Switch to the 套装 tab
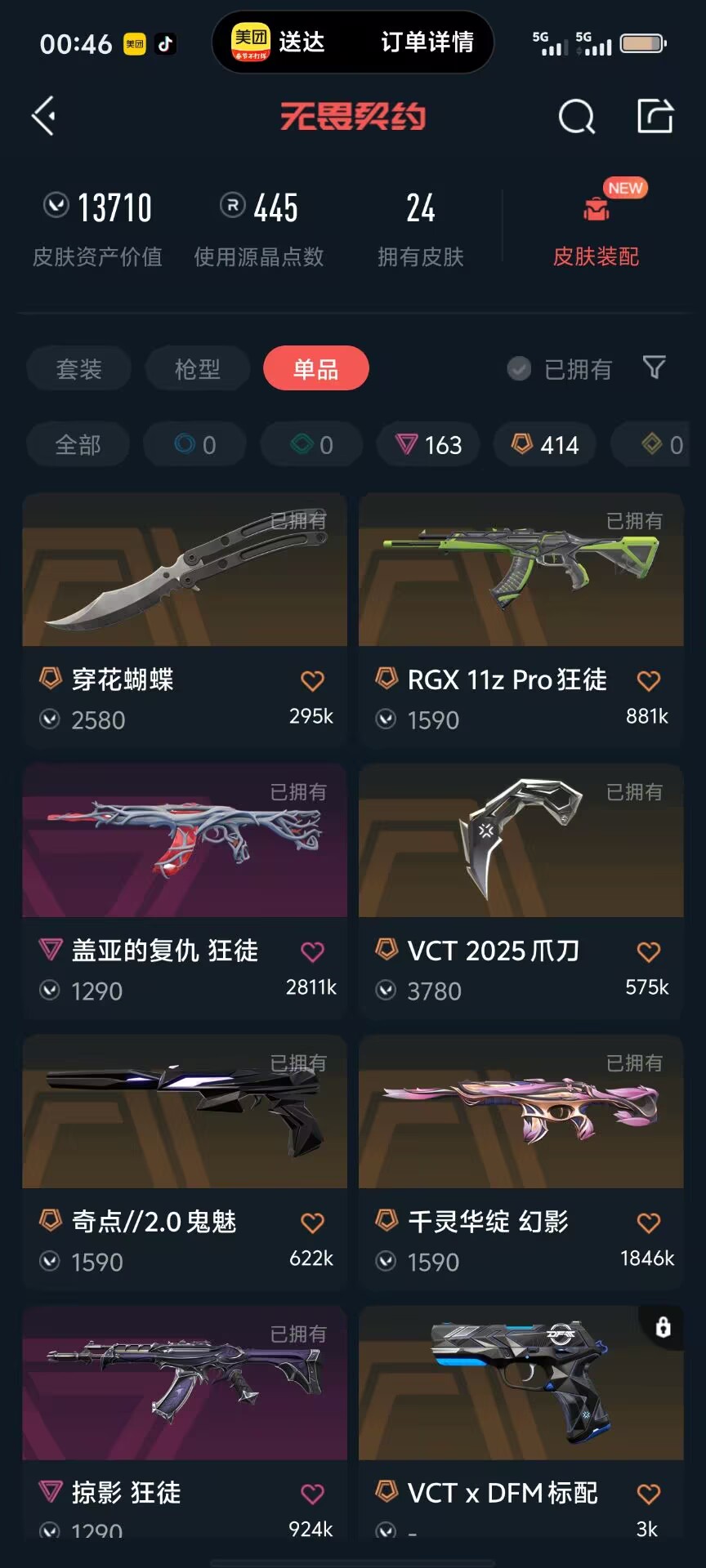Viewport: 706px width, 1568px height. point(78,369)
